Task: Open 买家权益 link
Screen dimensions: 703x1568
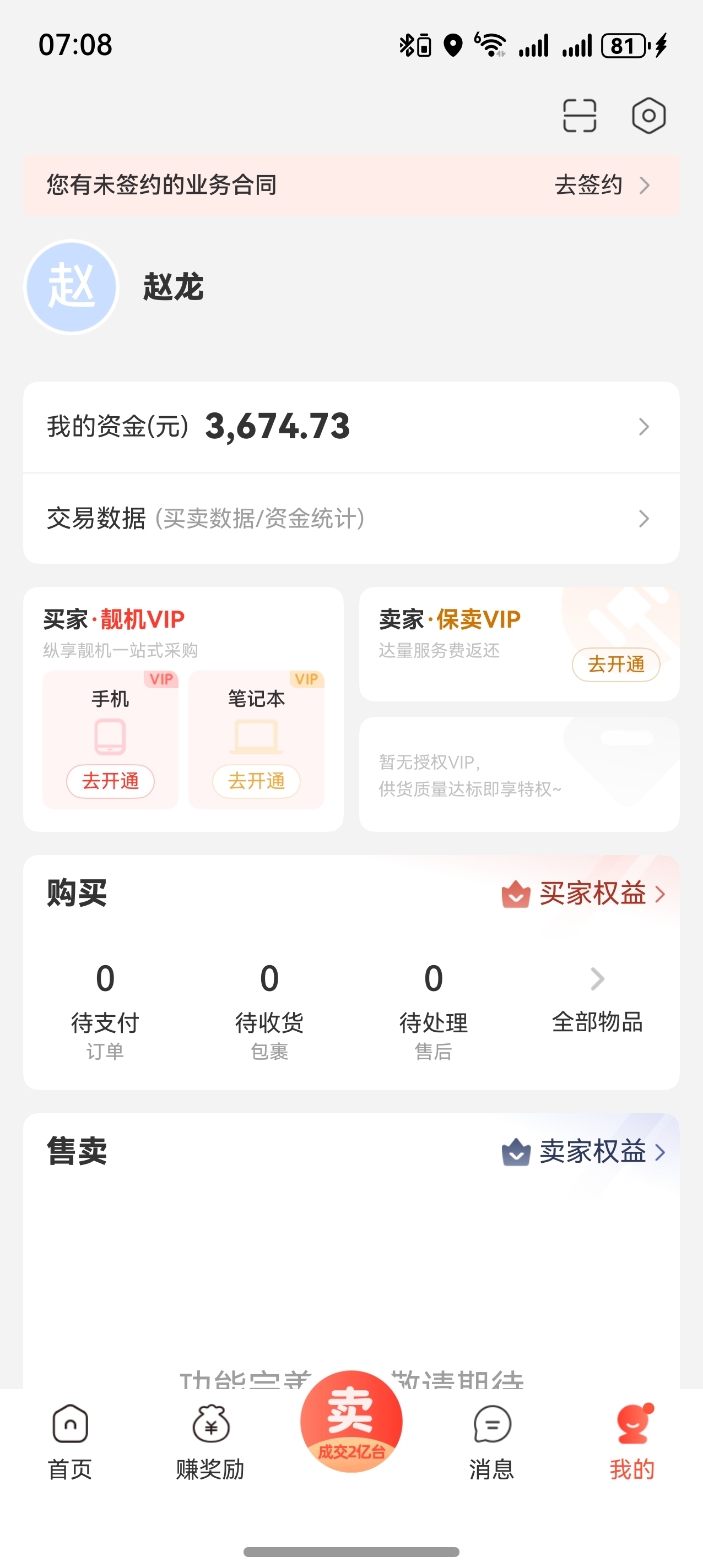Action: tap(583, 894)
